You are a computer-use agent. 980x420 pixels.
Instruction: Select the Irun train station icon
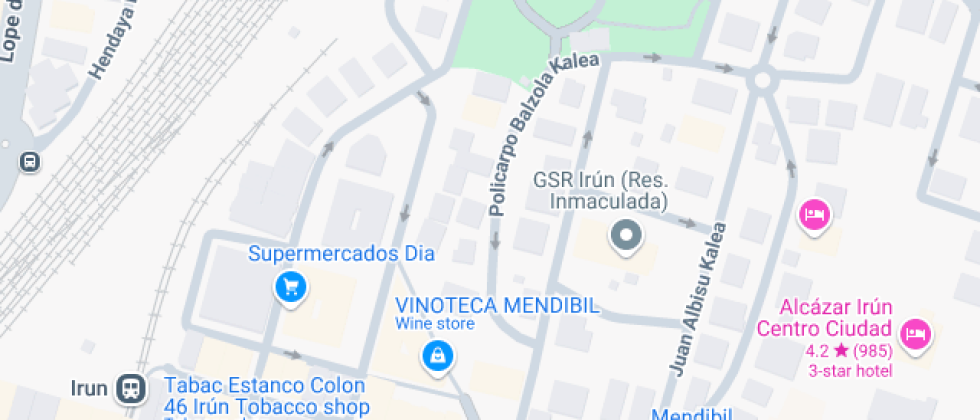point(130,388)
